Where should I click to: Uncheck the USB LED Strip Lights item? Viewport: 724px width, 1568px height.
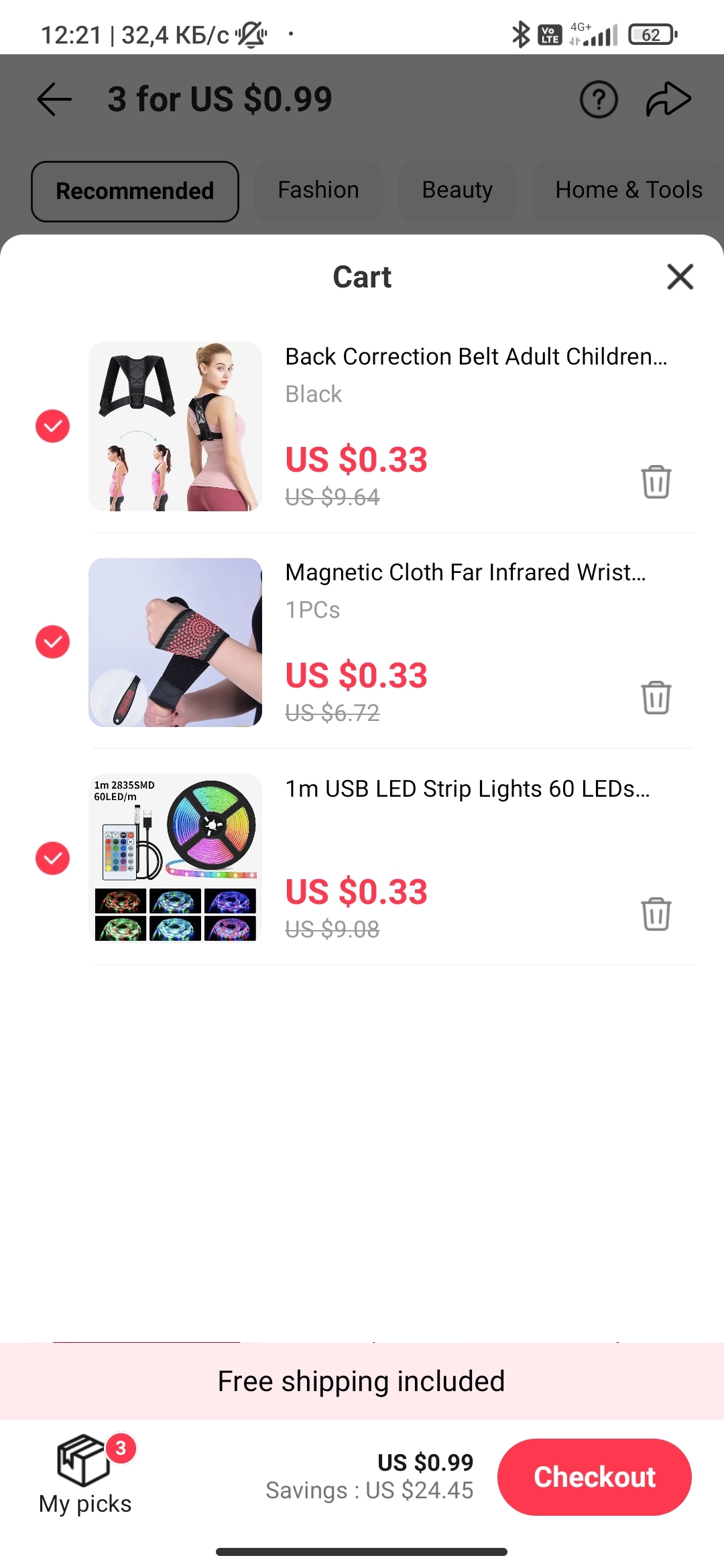tap(52, 858)
